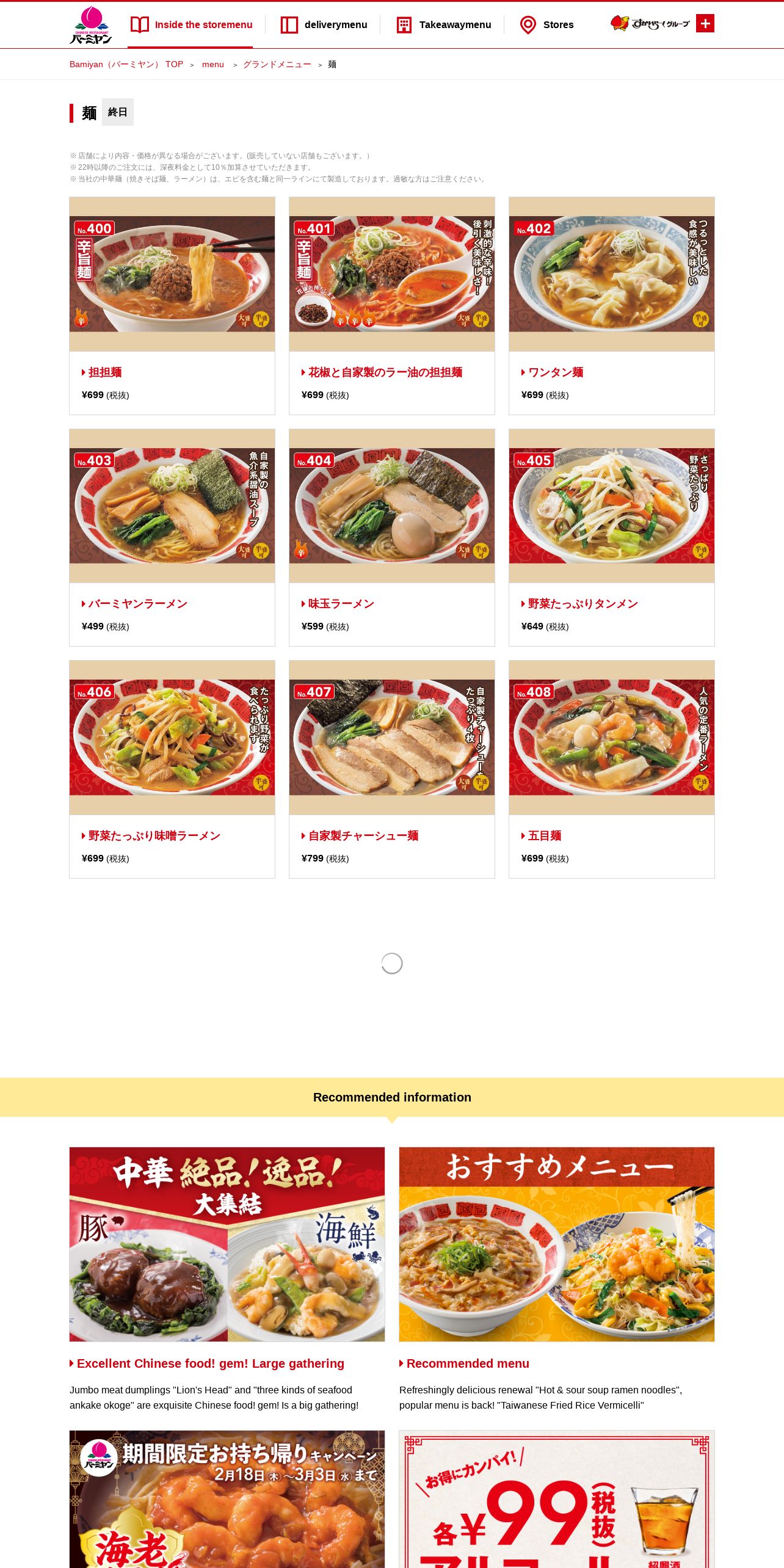Open the Recommended menu article
The width and height of the screenshot is (784, 1568).
tap(557, 1279)
